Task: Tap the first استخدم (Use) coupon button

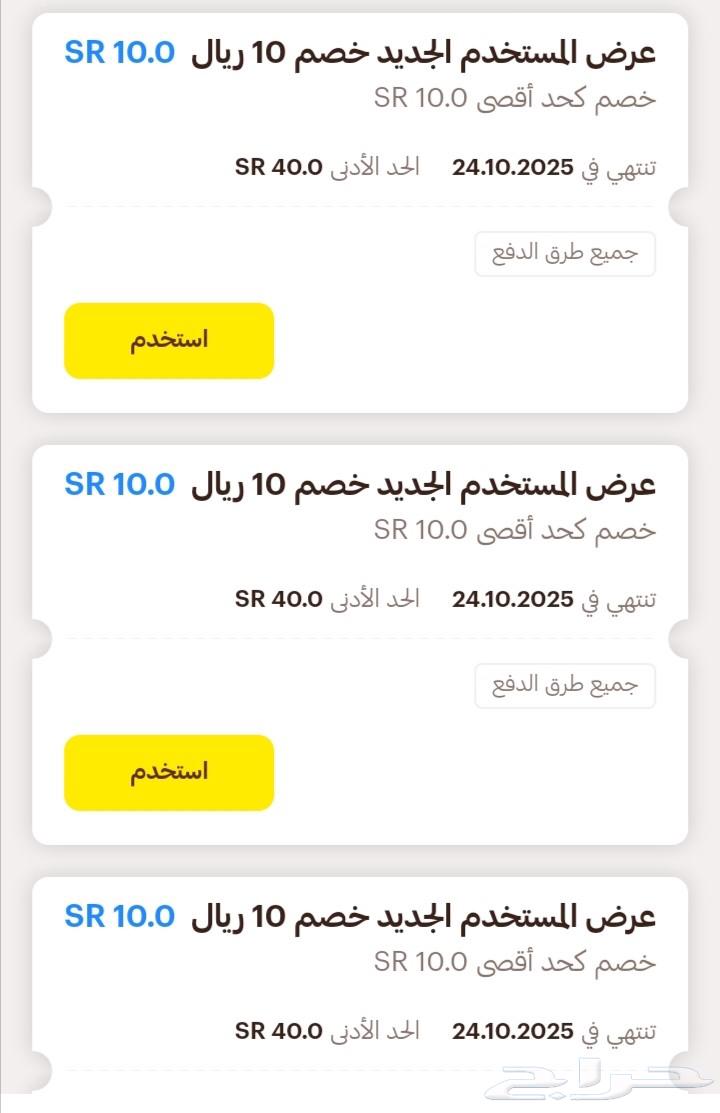Action: pyautogui.click(x=168, y=340)
